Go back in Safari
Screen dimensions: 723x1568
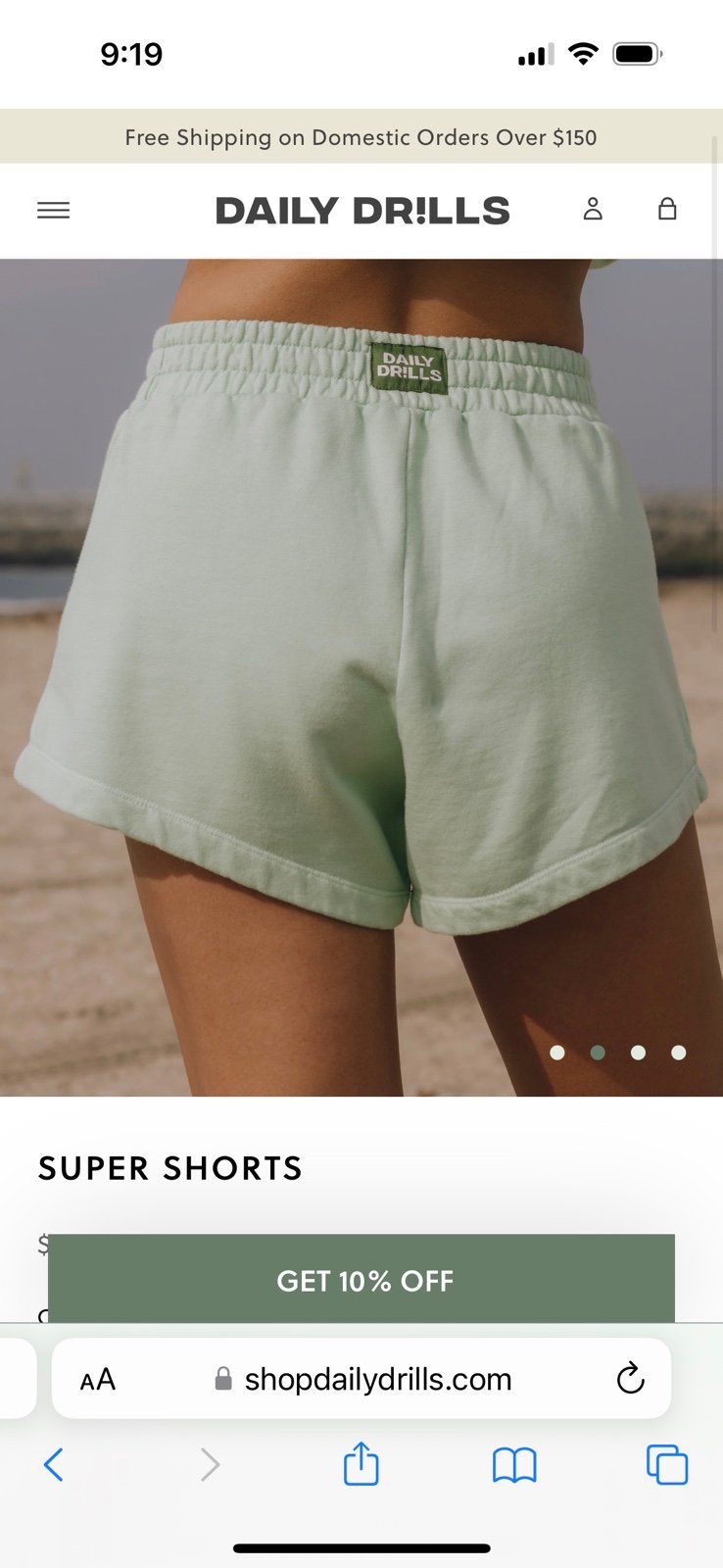click(x=54, y=1465)
